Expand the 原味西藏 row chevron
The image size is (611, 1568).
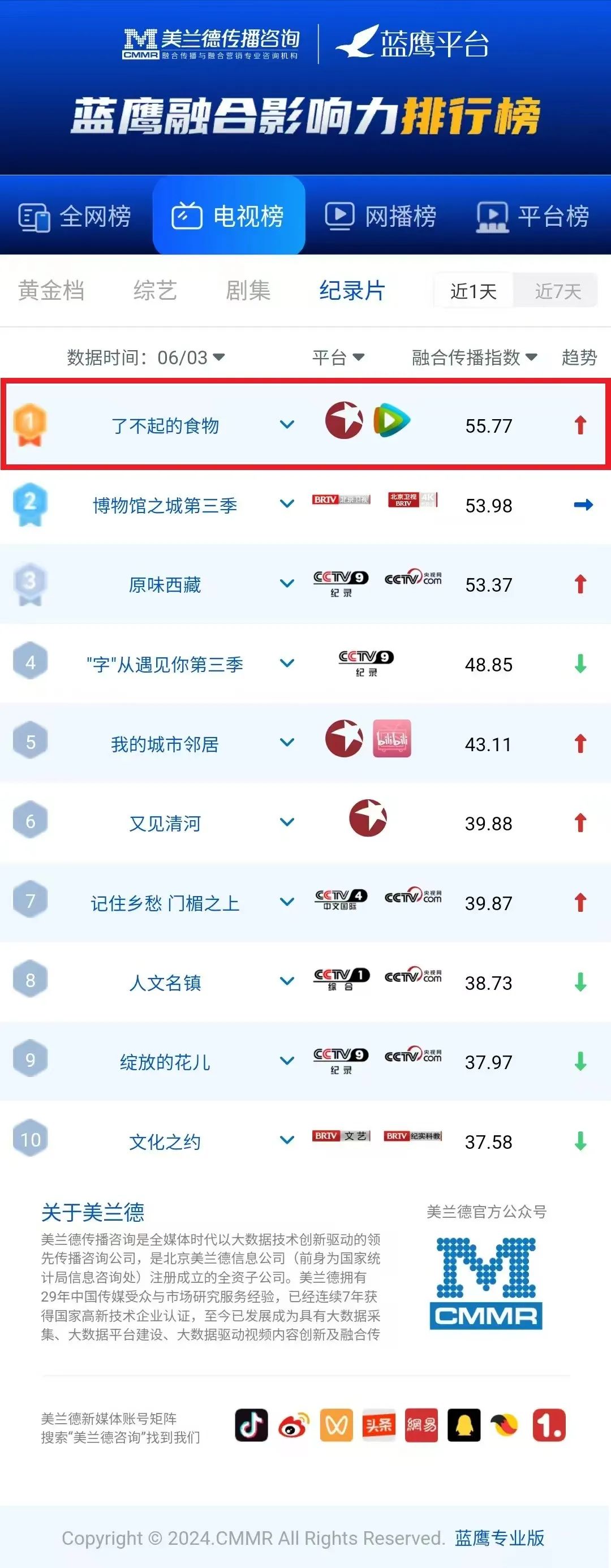tap(287, 584)
